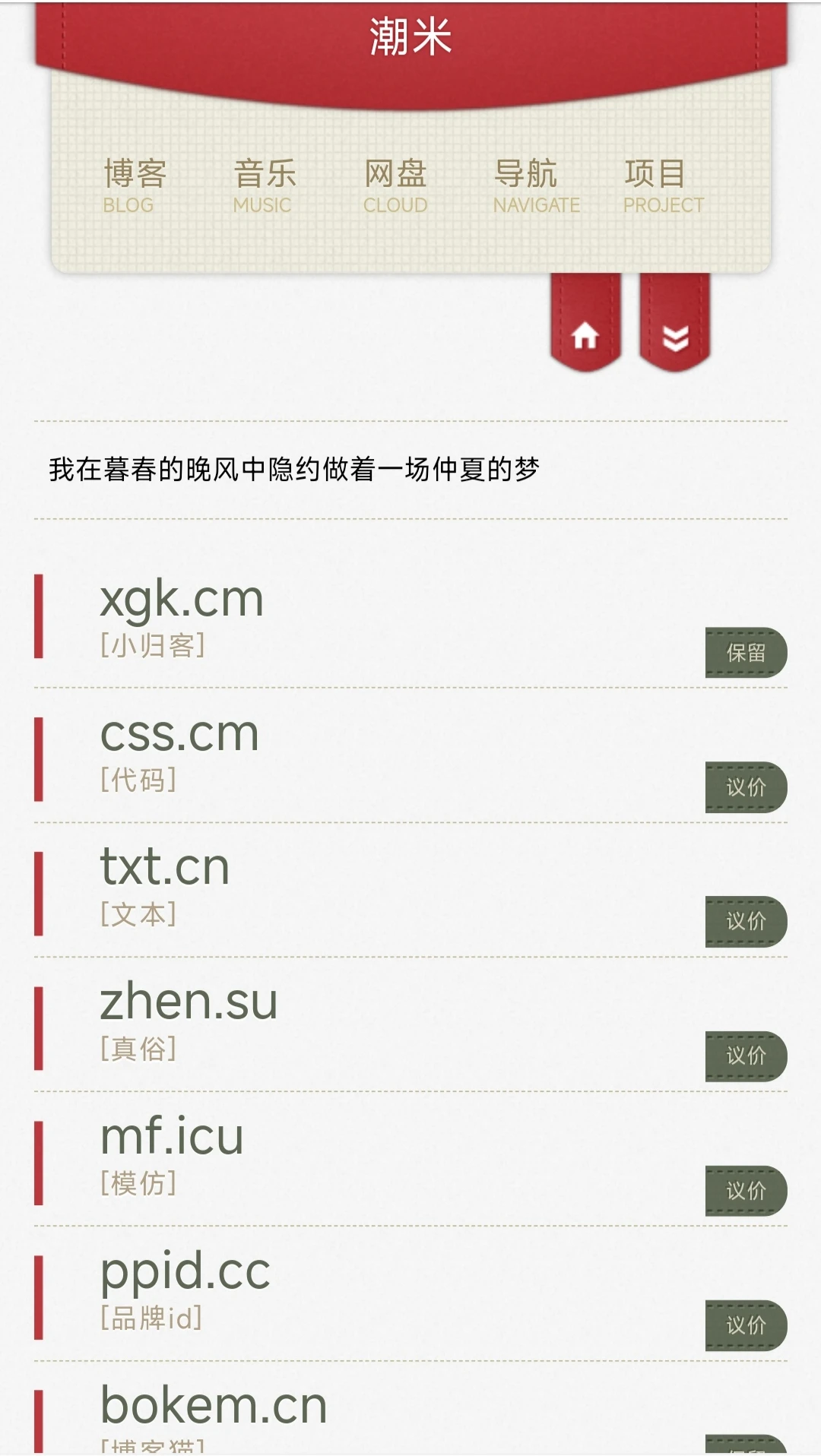
Task: Open the bokem.cn domain entry
Action: coord(214,1406)
